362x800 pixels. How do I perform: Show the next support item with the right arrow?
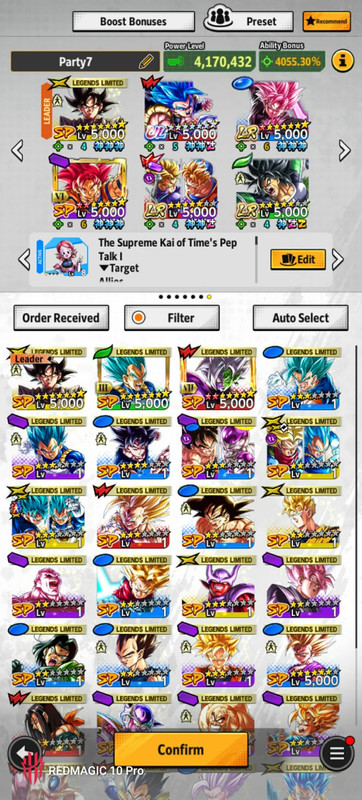coord(338,260)
